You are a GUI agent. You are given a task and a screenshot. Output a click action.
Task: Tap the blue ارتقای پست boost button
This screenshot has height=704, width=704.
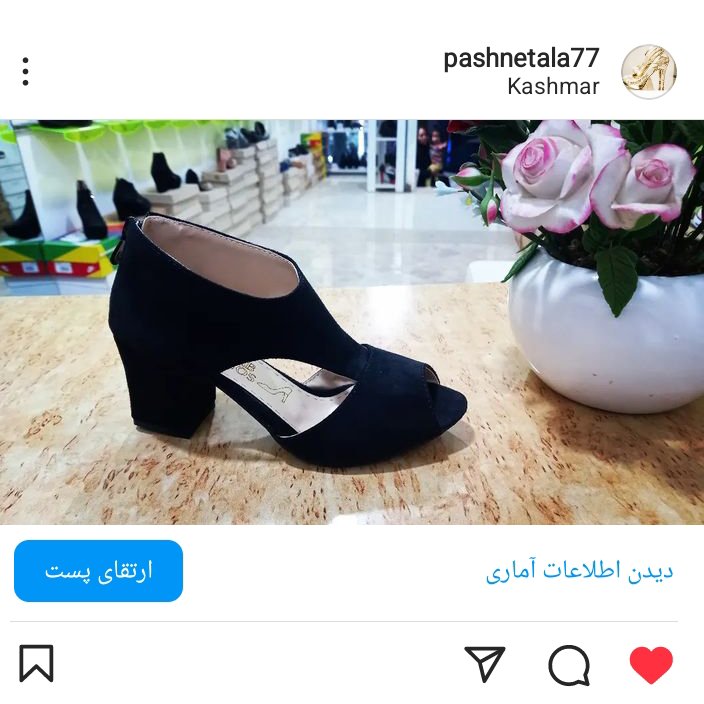coord(98,571)
